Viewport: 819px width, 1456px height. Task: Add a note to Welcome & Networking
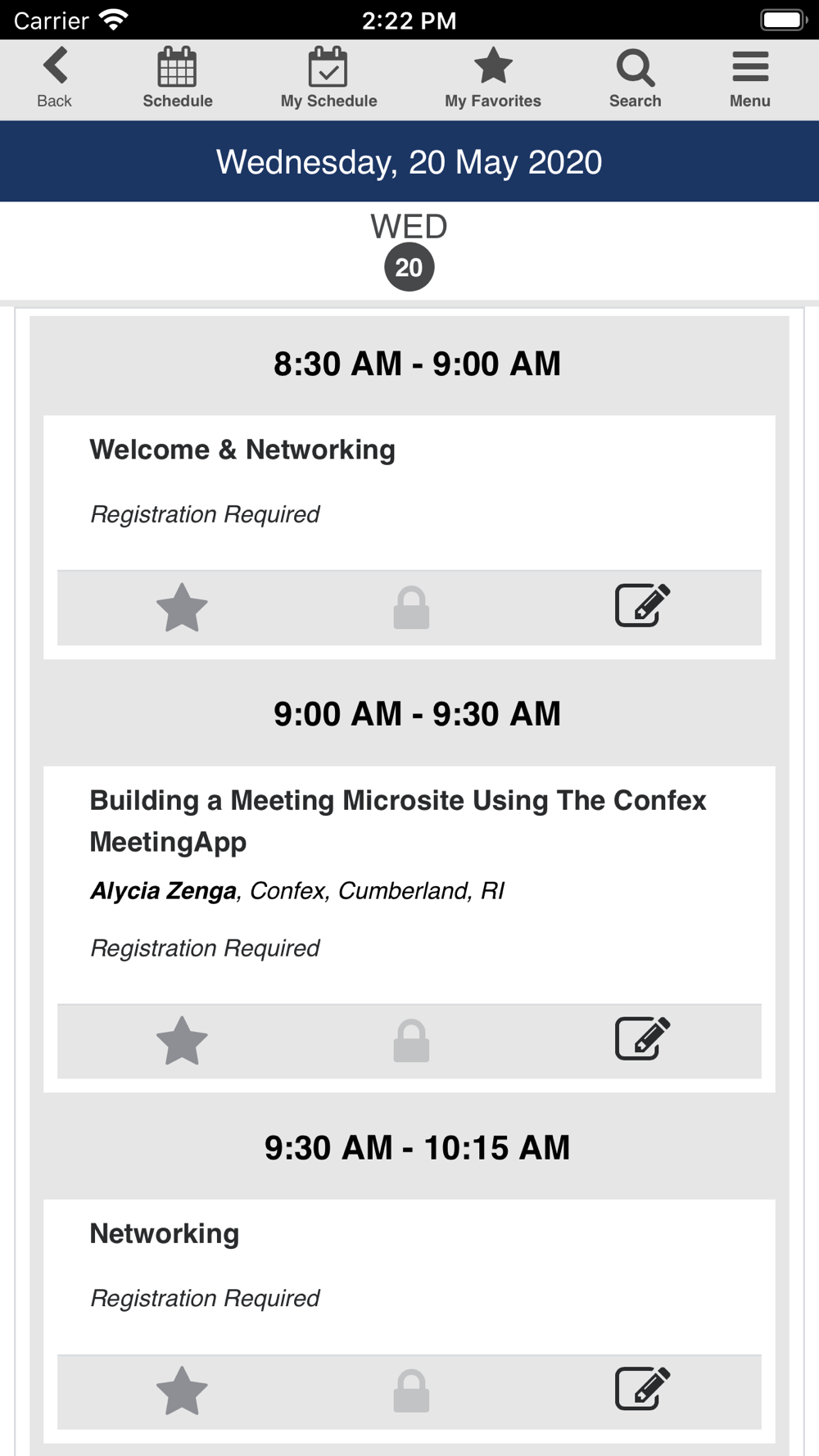pos(643,606)
